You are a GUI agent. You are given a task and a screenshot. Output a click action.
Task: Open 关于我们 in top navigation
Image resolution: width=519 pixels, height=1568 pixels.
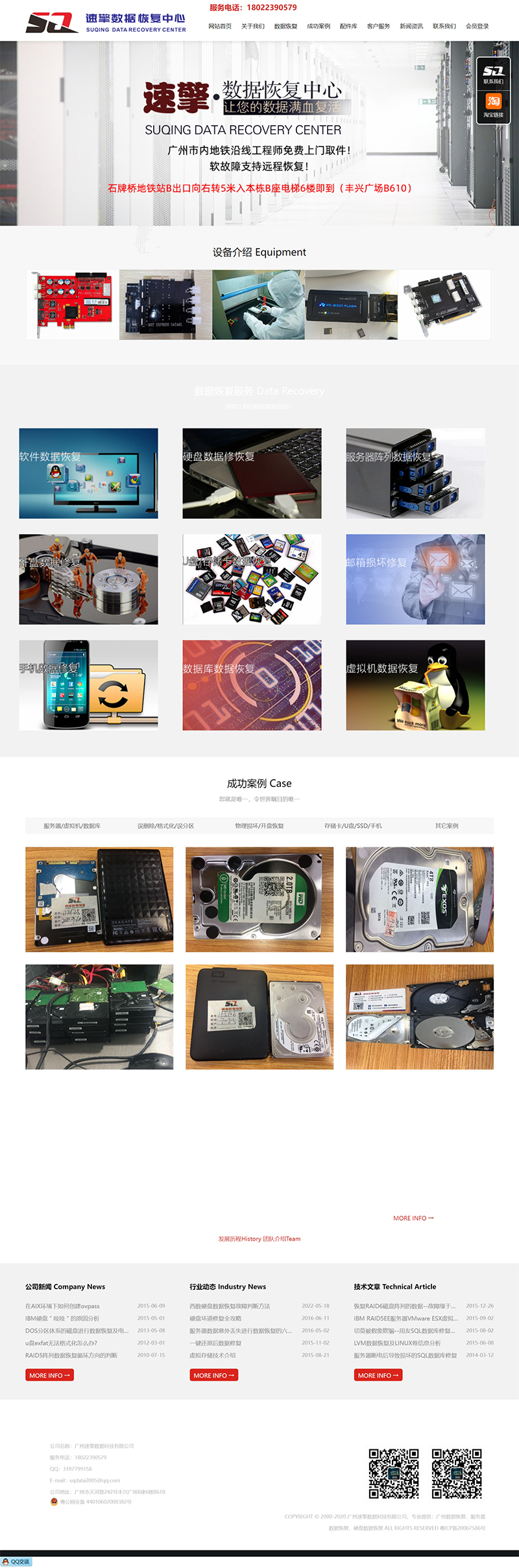pos(252,27)
